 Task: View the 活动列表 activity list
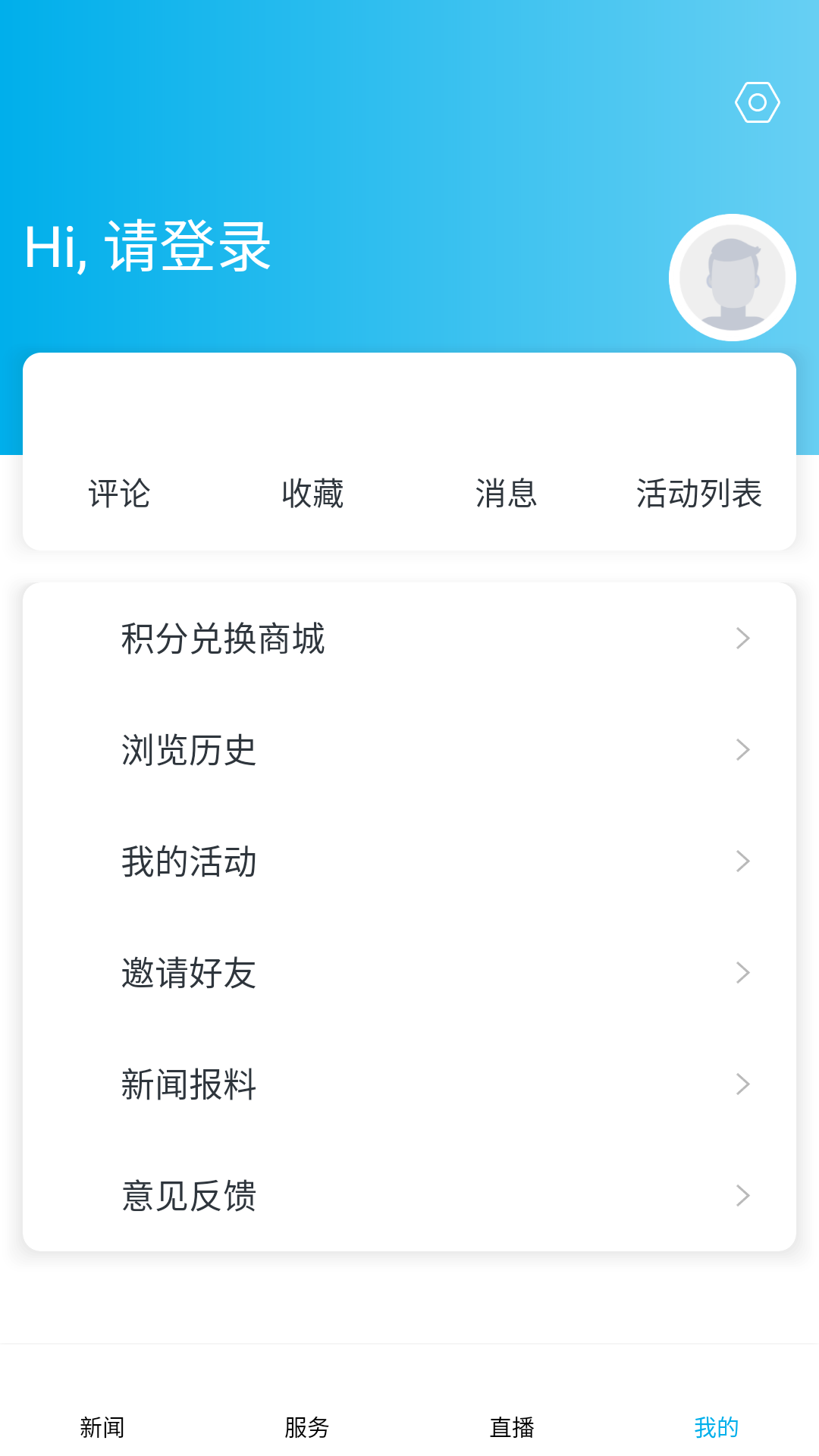click(x=700, y=494)
